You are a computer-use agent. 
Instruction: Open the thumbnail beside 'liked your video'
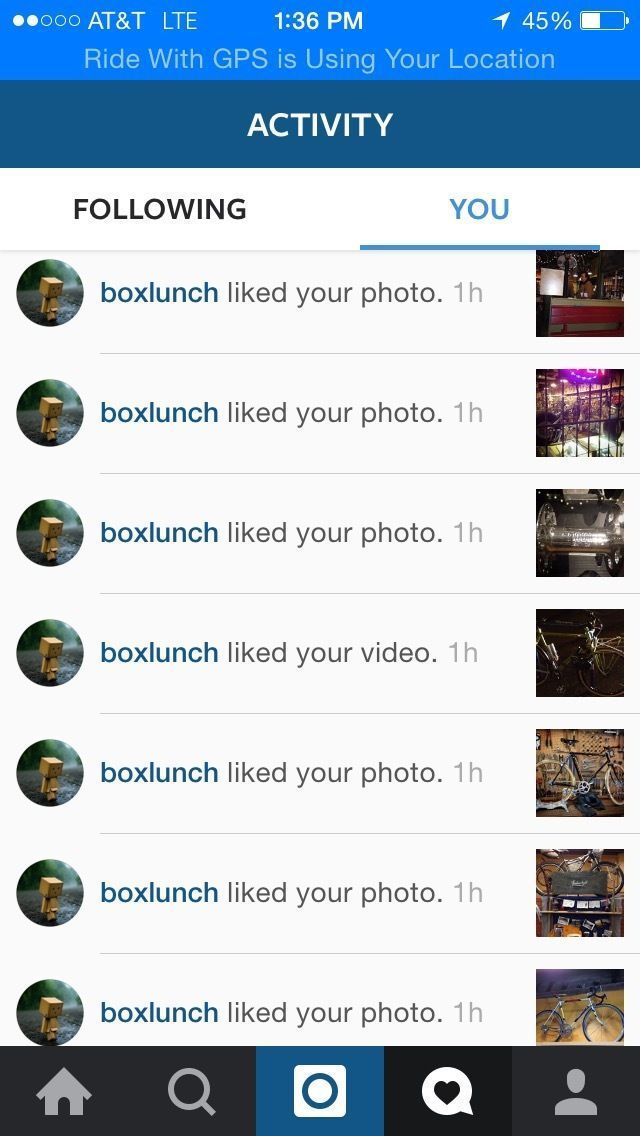pos(580,653)
